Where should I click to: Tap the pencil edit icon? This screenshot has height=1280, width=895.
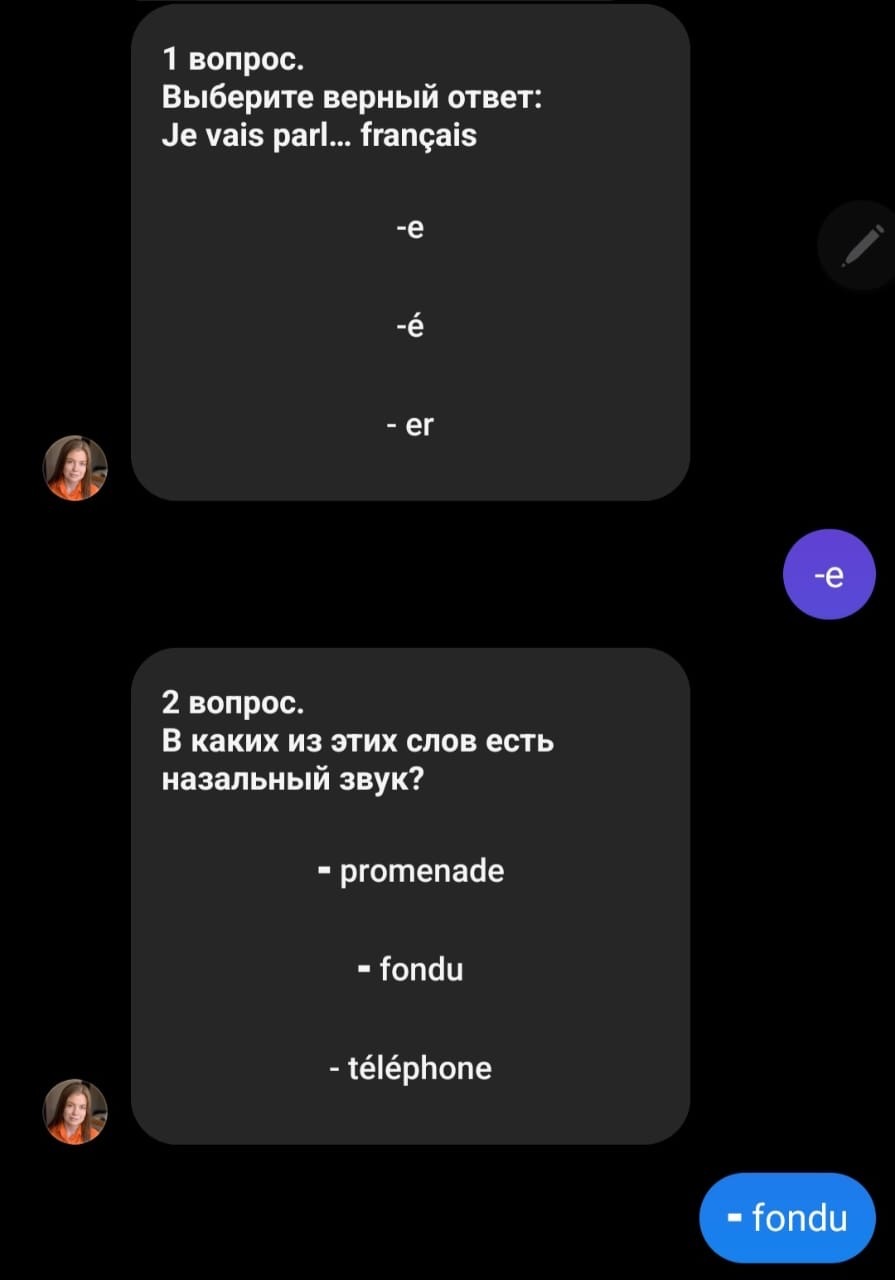(x=856, y=244)
